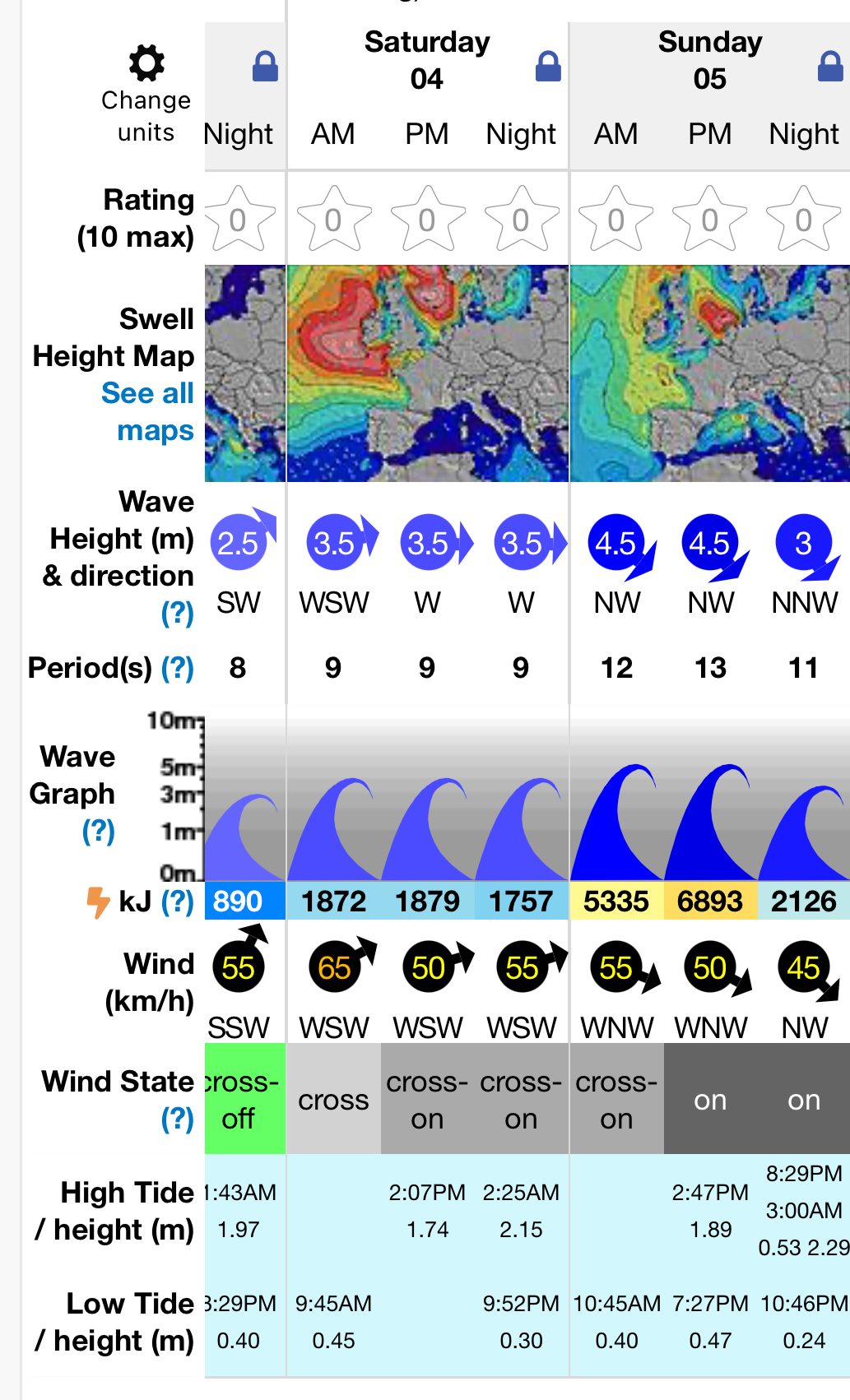Open kJ energy help question mark
850x1400 pixels.
tap(177, 902)
